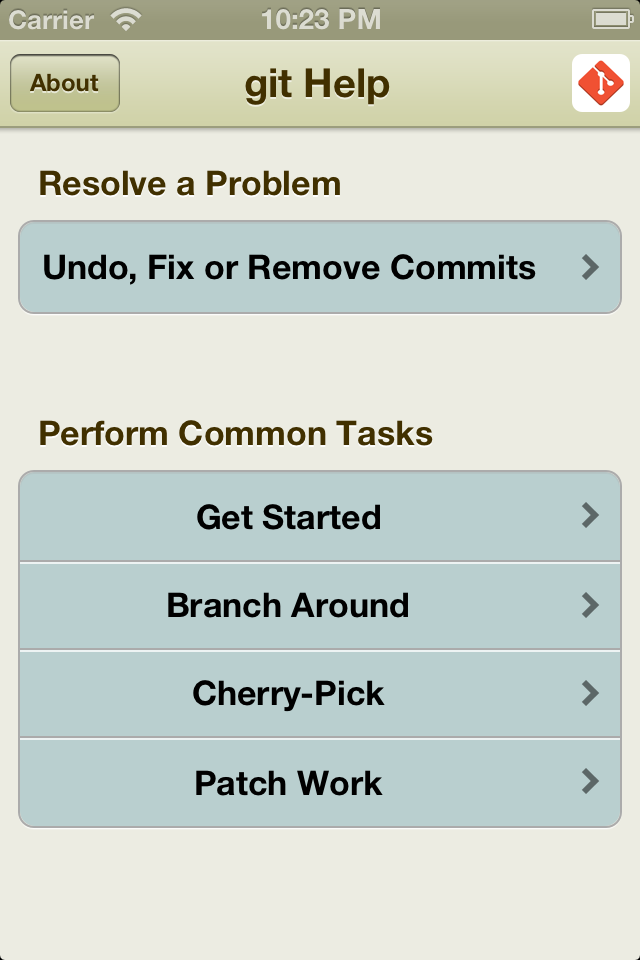The image size is (640, 960).
Task: Open Undo, Fix or Remove Commits
Action: point(320,268)
